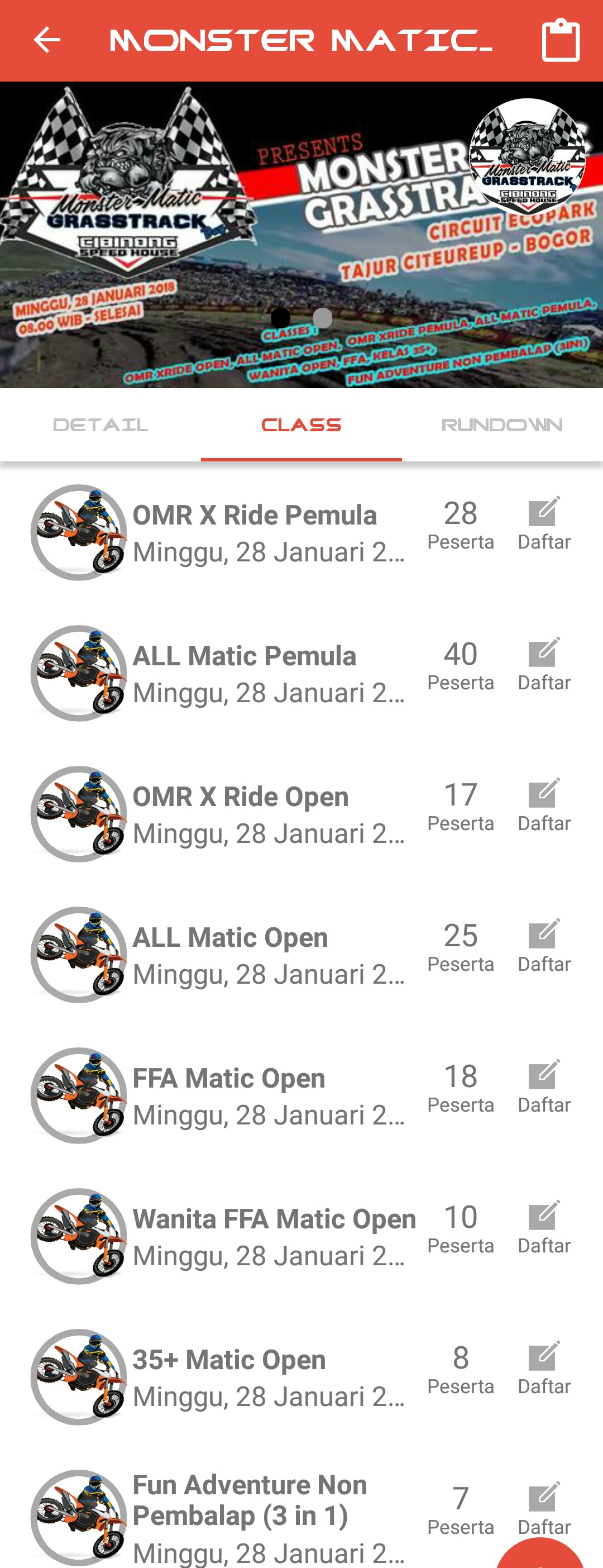Register via Daftar for OMR X Ride Open
The height and width of the screenshot is (1568, 603).
click(544, 806)
